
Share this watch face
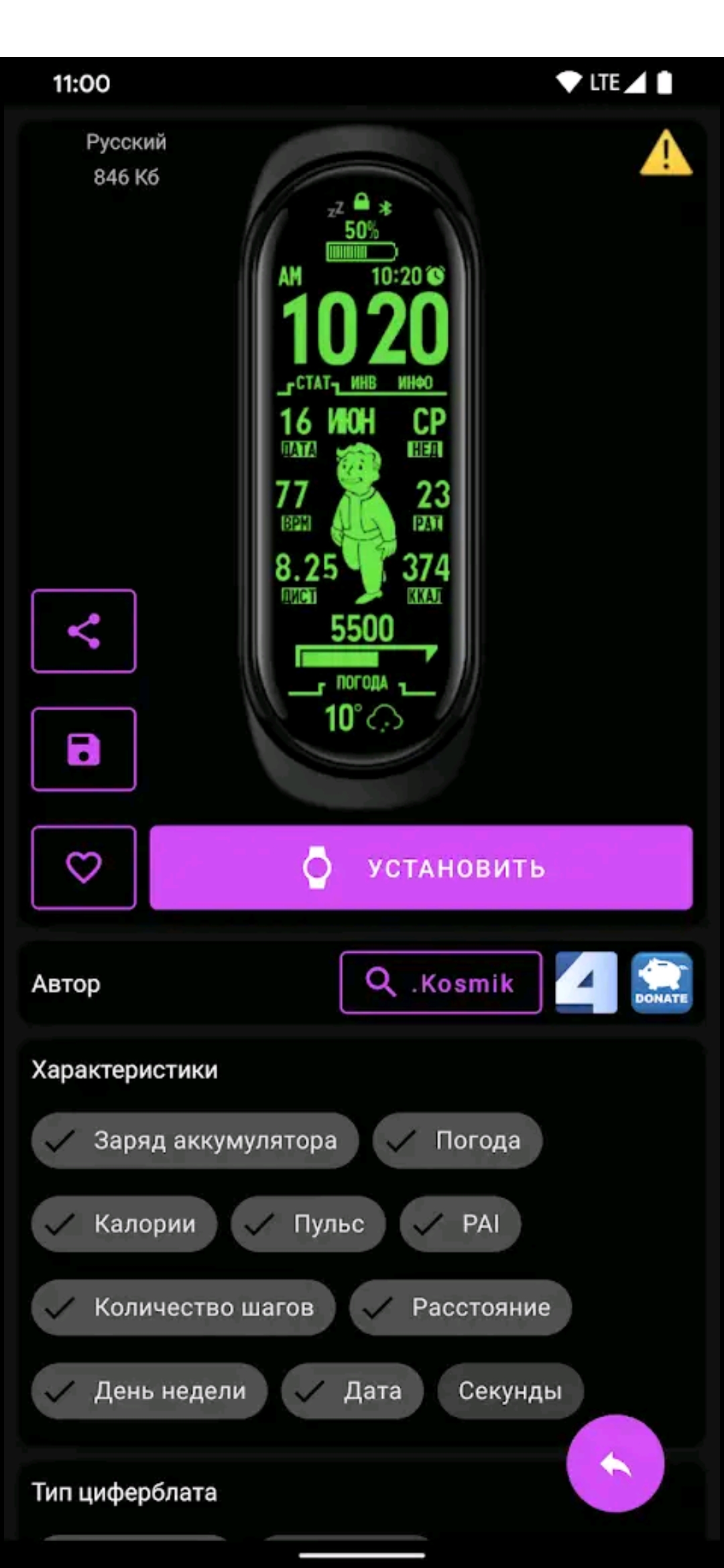pos(84,631)
